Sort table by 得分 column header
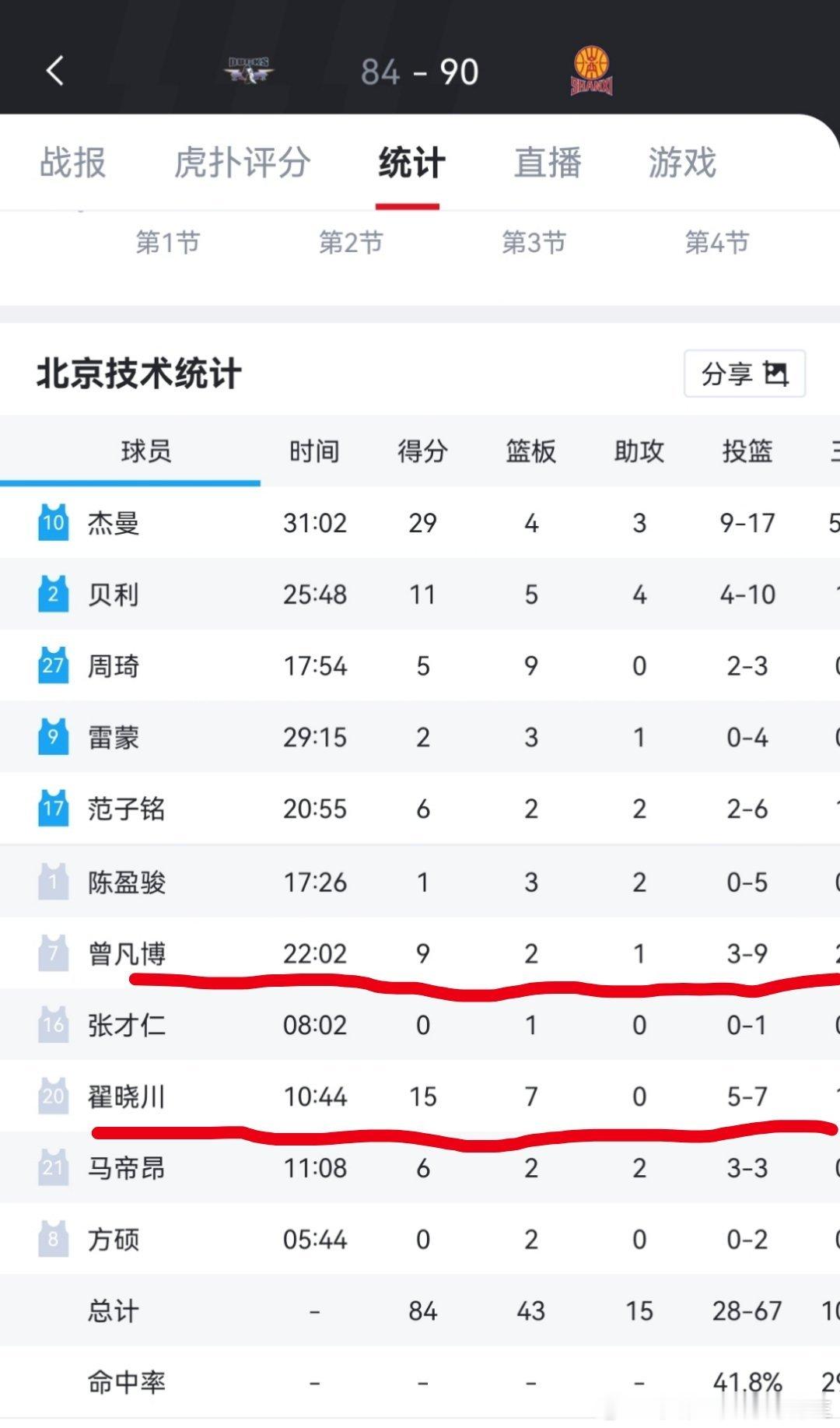 point(422,451)
